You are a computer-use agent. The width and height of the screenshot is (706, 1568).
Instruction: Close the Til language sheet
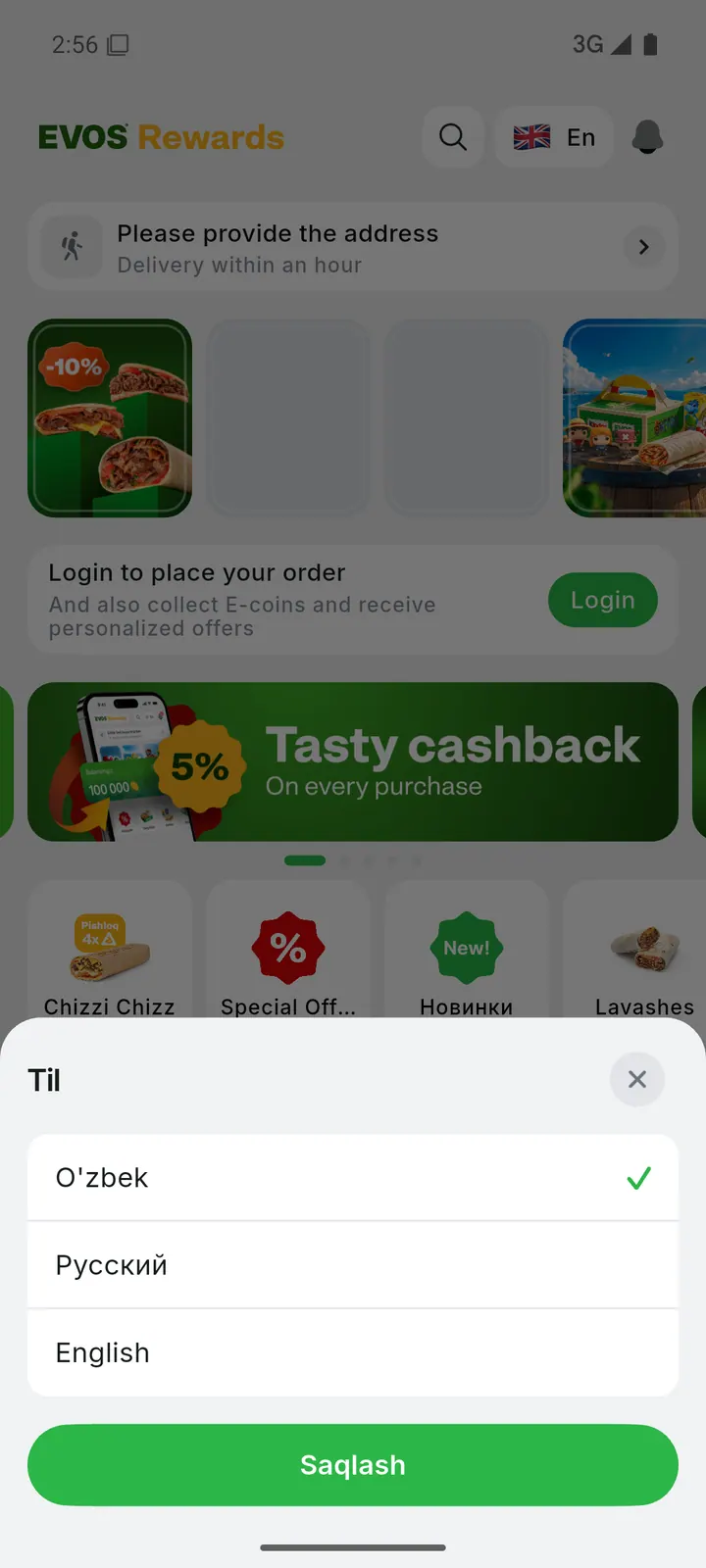click(637, 1079)
